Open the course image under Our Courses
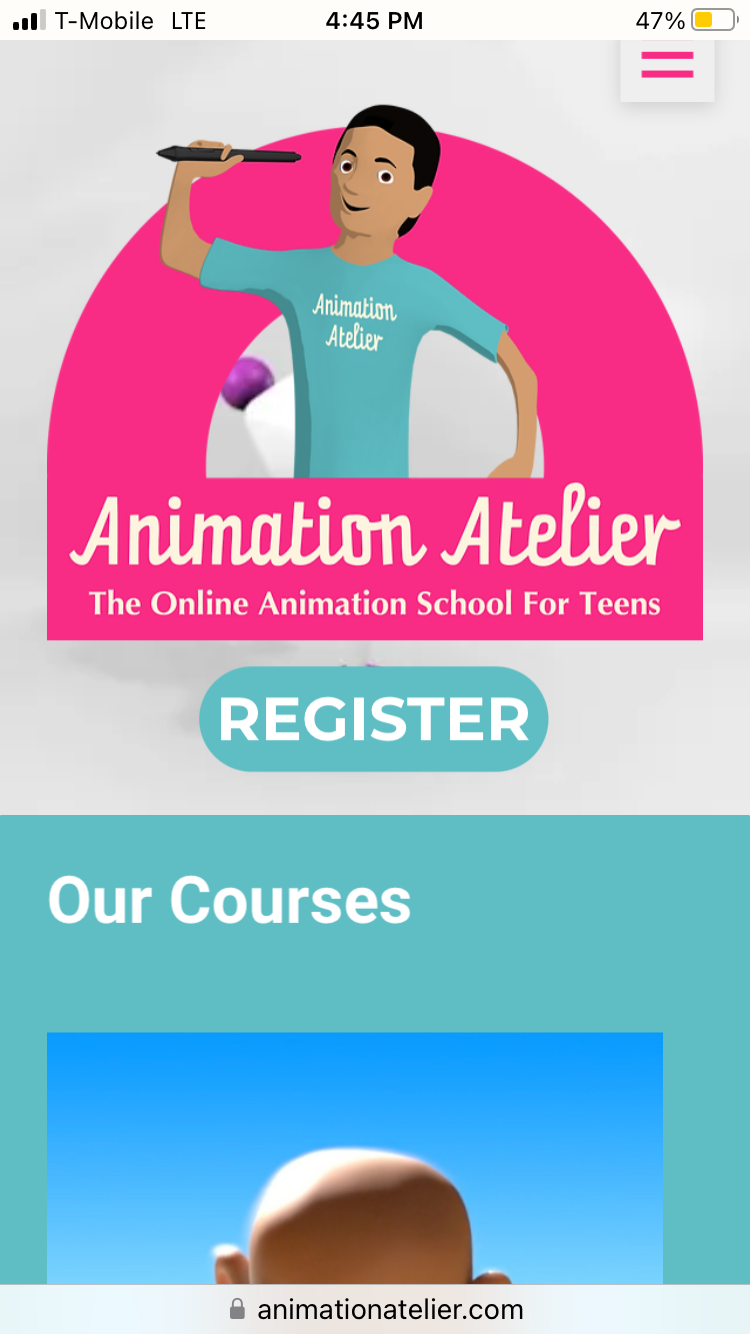The image size is (750, 1334). [x=355, y=1158]
